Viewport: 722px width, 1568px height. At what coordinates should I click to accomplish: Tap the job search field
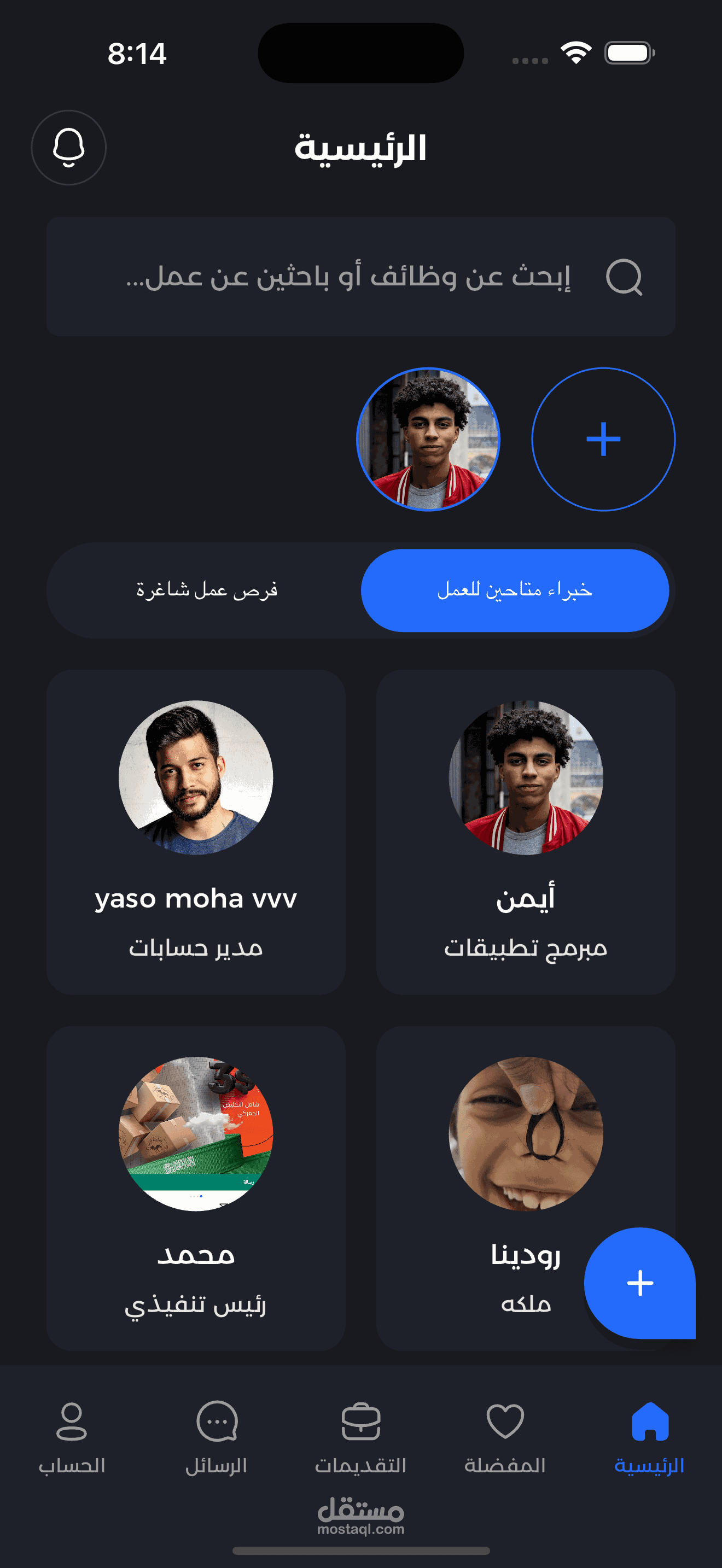pos(360,276)
